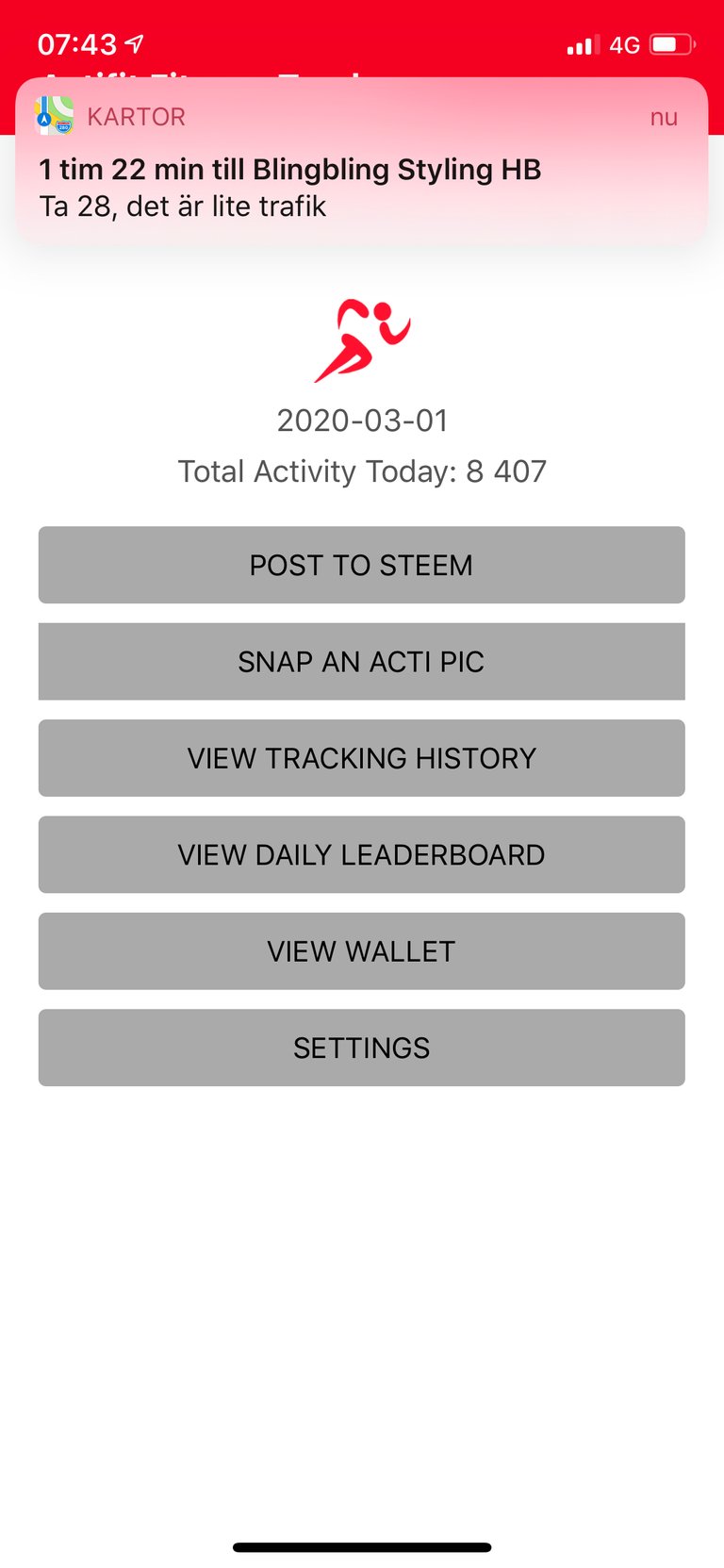Viewport: 724px width, 1568px height.
Task: Select Snap an Acti Pic
Action: [x=361, y=662]
